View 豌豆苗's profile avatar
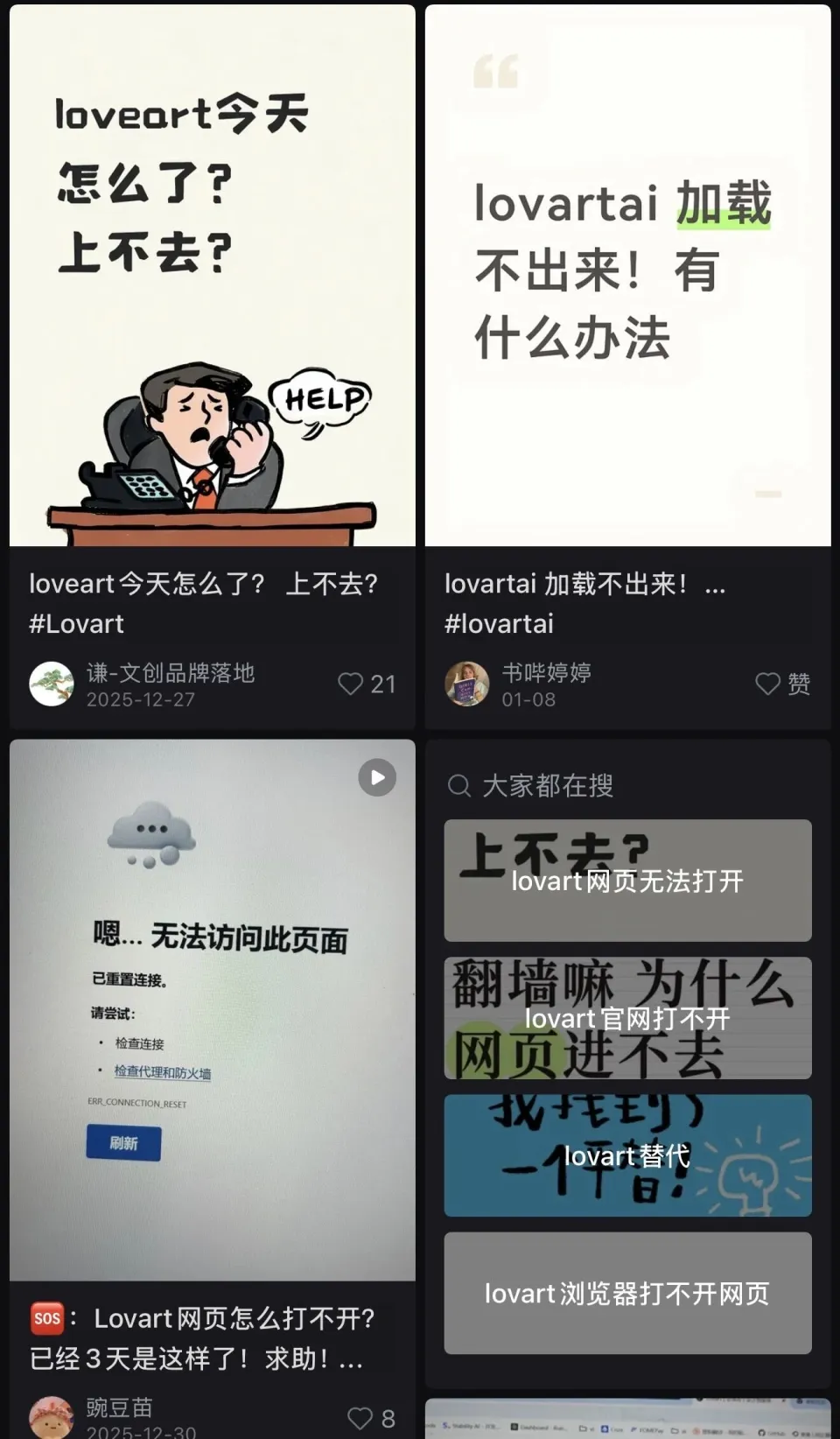This screenshot has width=840, height=1439. click(x=52, y=1417)
